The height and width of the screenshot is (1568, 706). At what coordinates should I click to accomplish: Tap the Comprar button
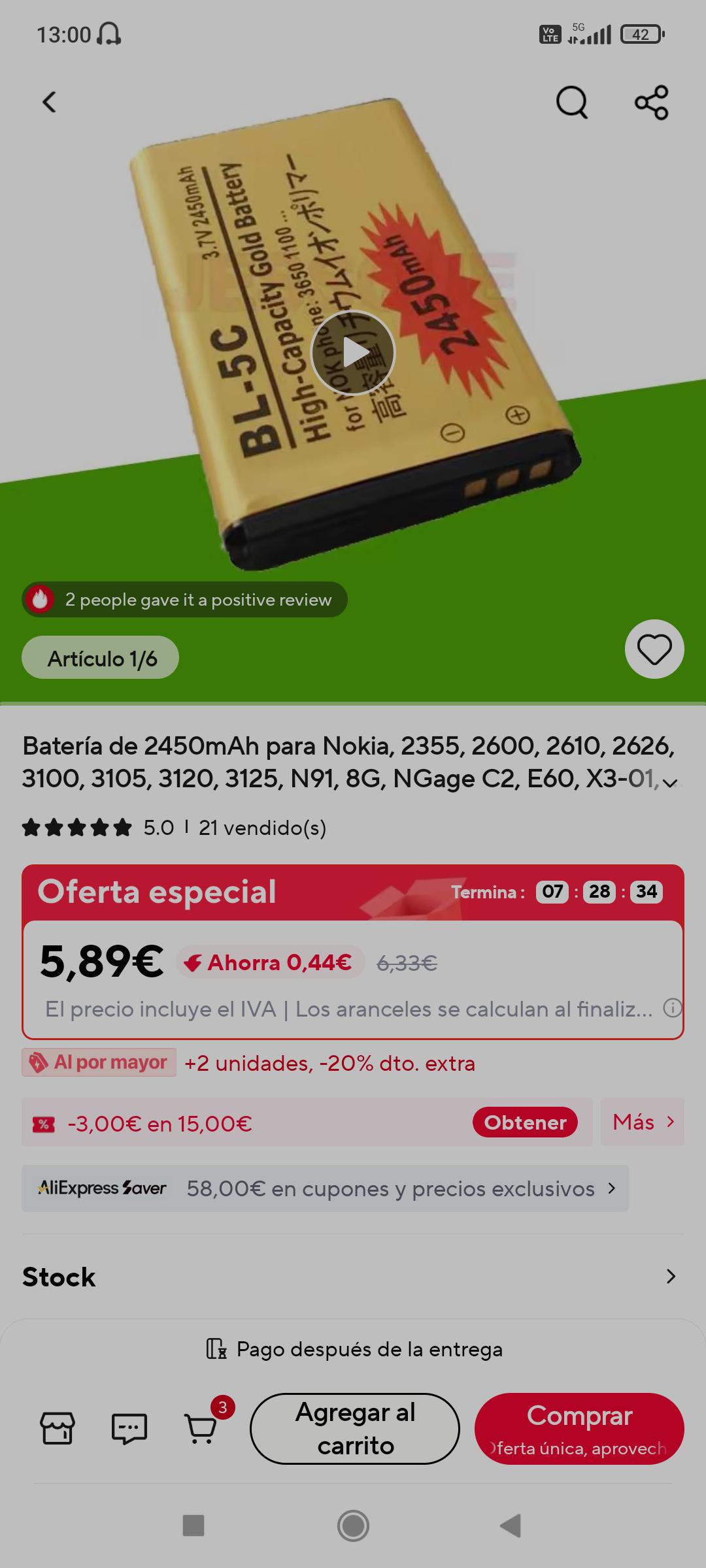[580, 1429]
